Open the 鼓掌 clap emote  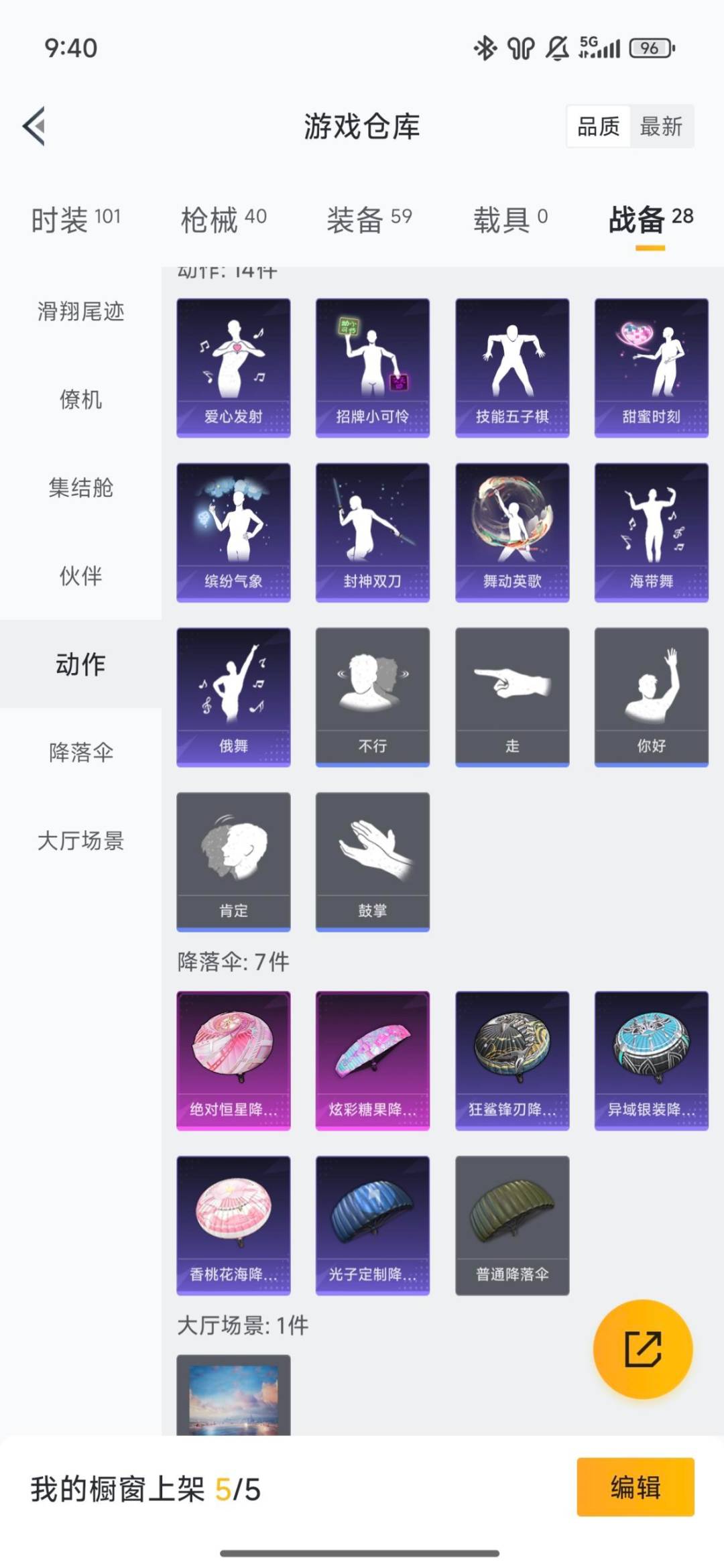click(372, 861)
